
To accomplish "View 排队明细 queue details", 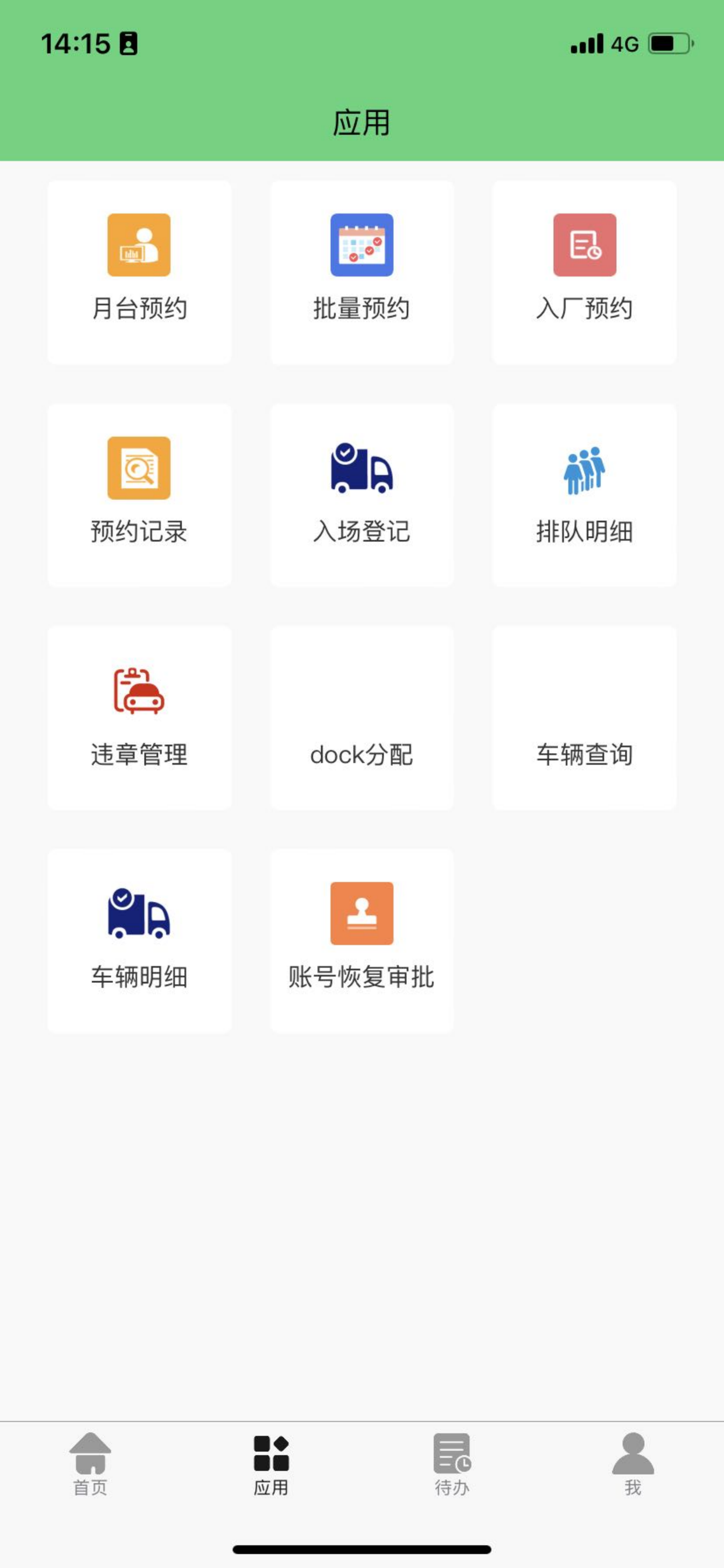I will [584, 495].
